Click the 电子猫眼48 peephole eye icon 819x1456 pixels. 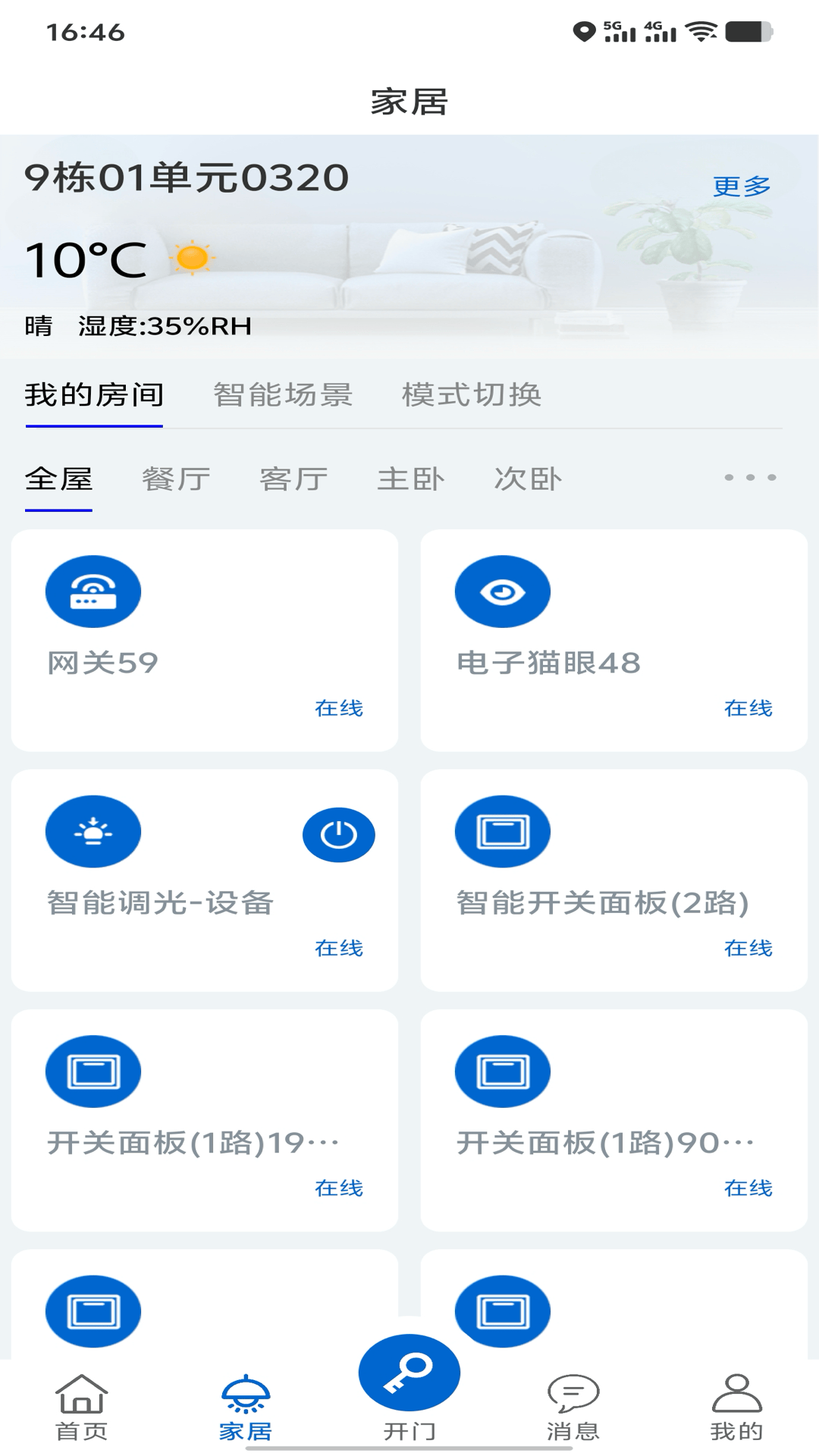[503, 592]
